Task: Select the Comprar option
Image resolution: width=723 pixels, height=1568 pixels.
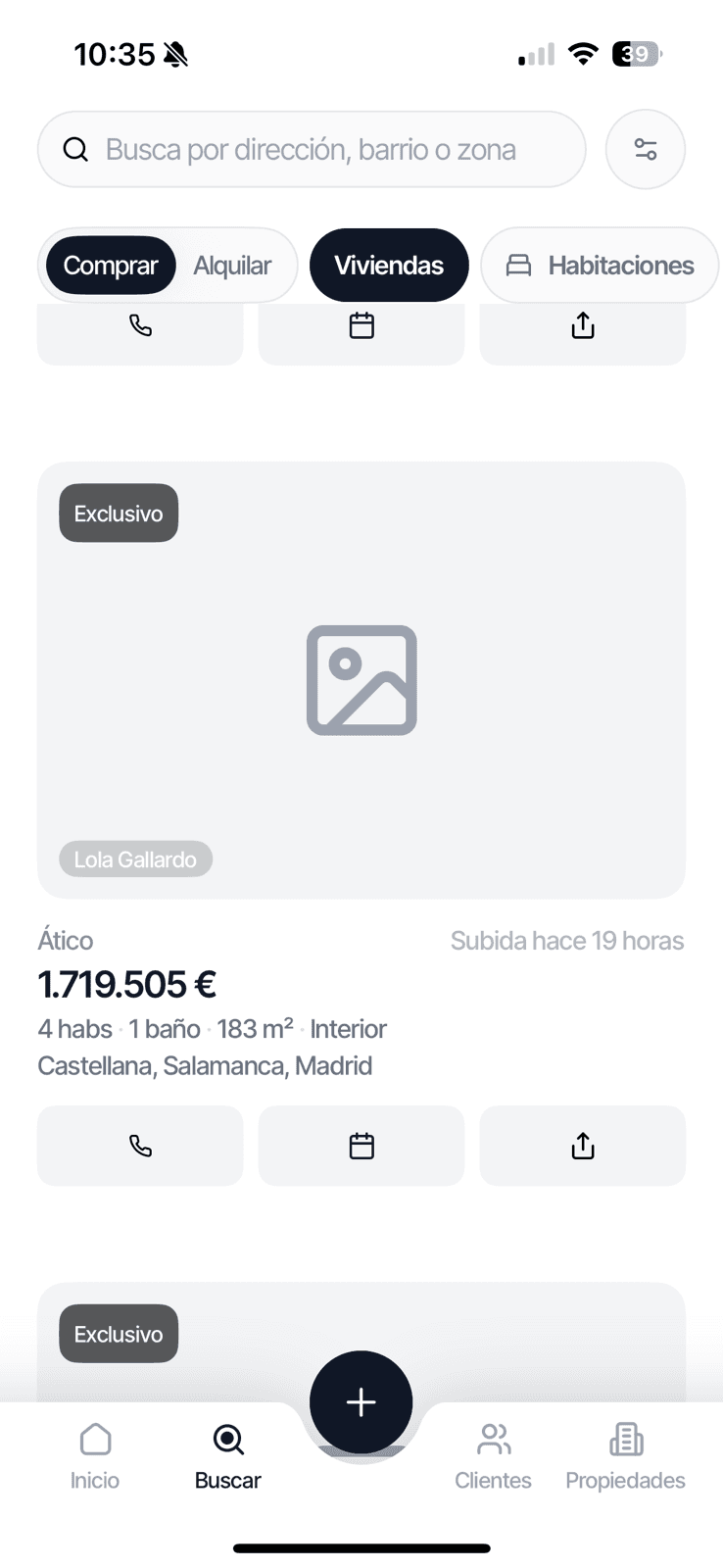Action: (111, 266)
